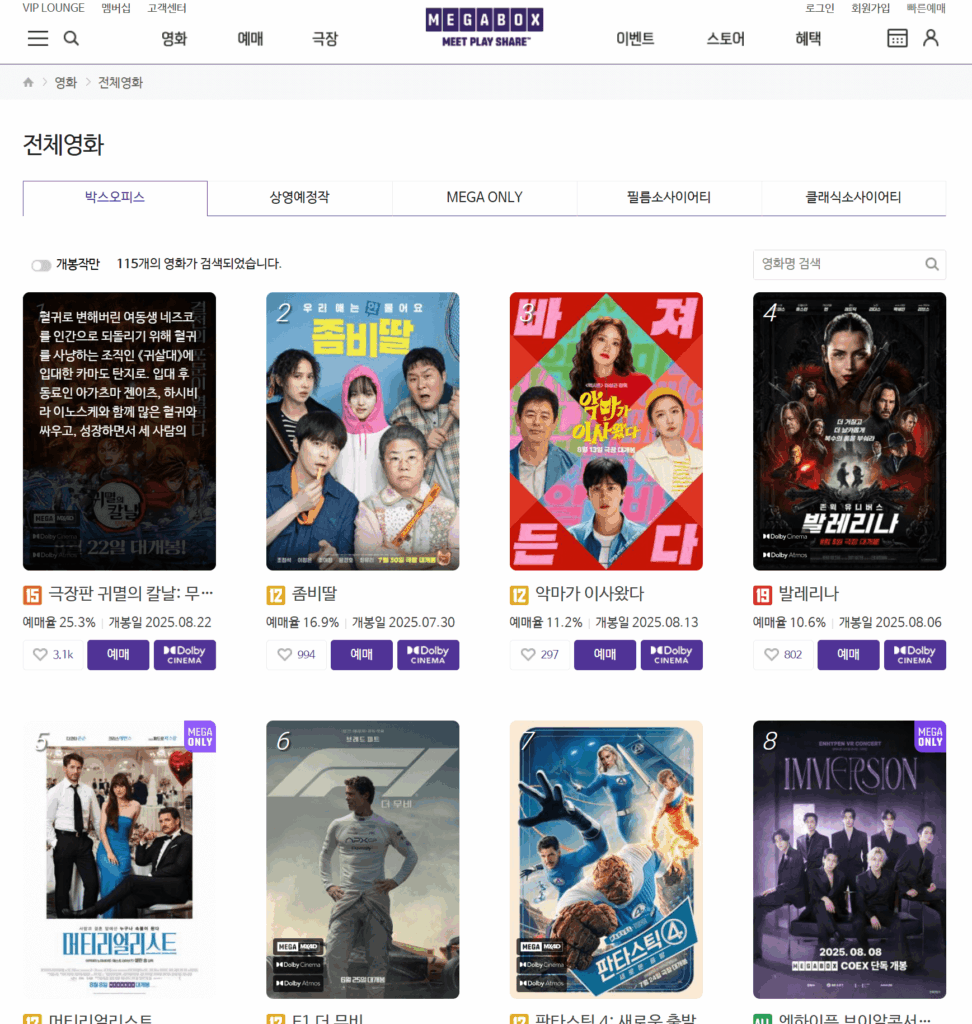Open the 극장 menu
972x1024 pixels.
[x=325, y=39]
